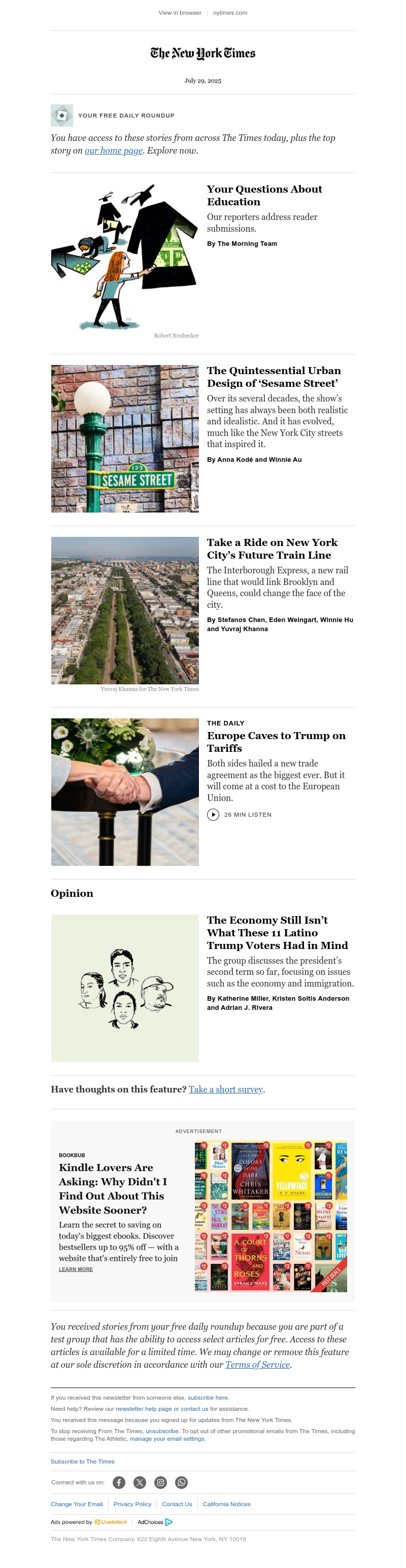This screenshot has width=406, height=1568.
Task: Open the 11 Latino Trump Voters opinion piece
Action: click(277, 932)
